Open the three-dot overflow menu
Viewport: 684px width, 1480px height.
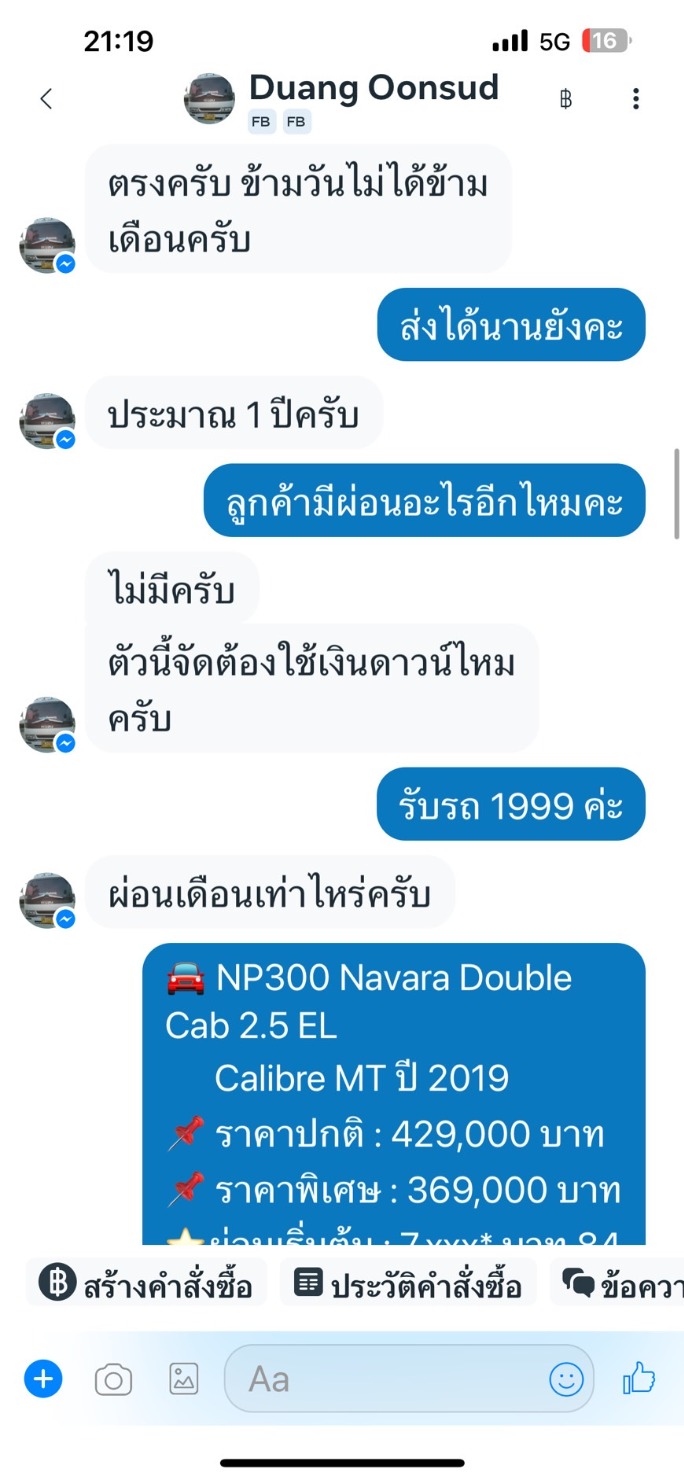coord(636,98)
